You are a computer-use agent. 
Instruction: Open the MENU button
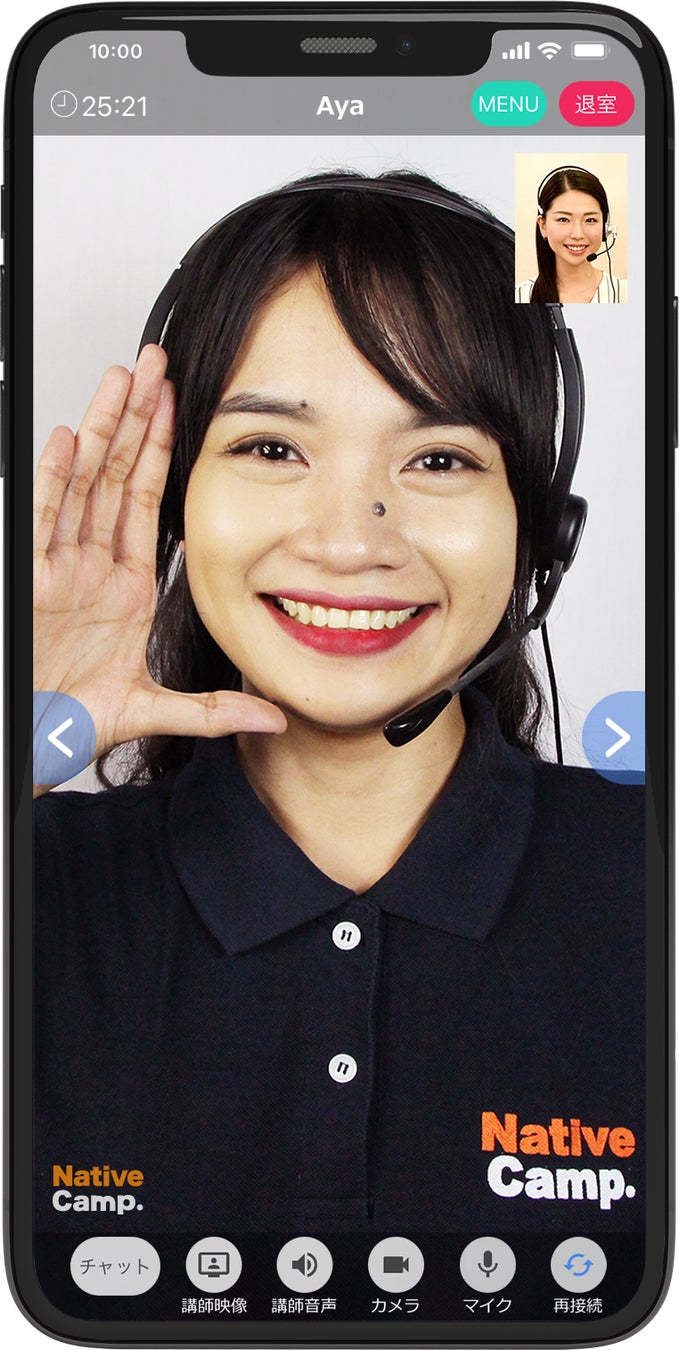click(508, 105)
